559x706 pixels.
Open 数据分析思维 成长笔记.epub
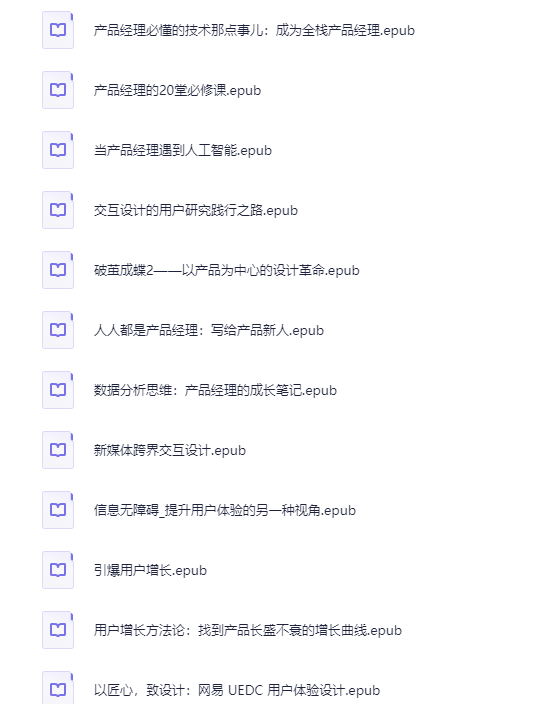coord(215,390)
